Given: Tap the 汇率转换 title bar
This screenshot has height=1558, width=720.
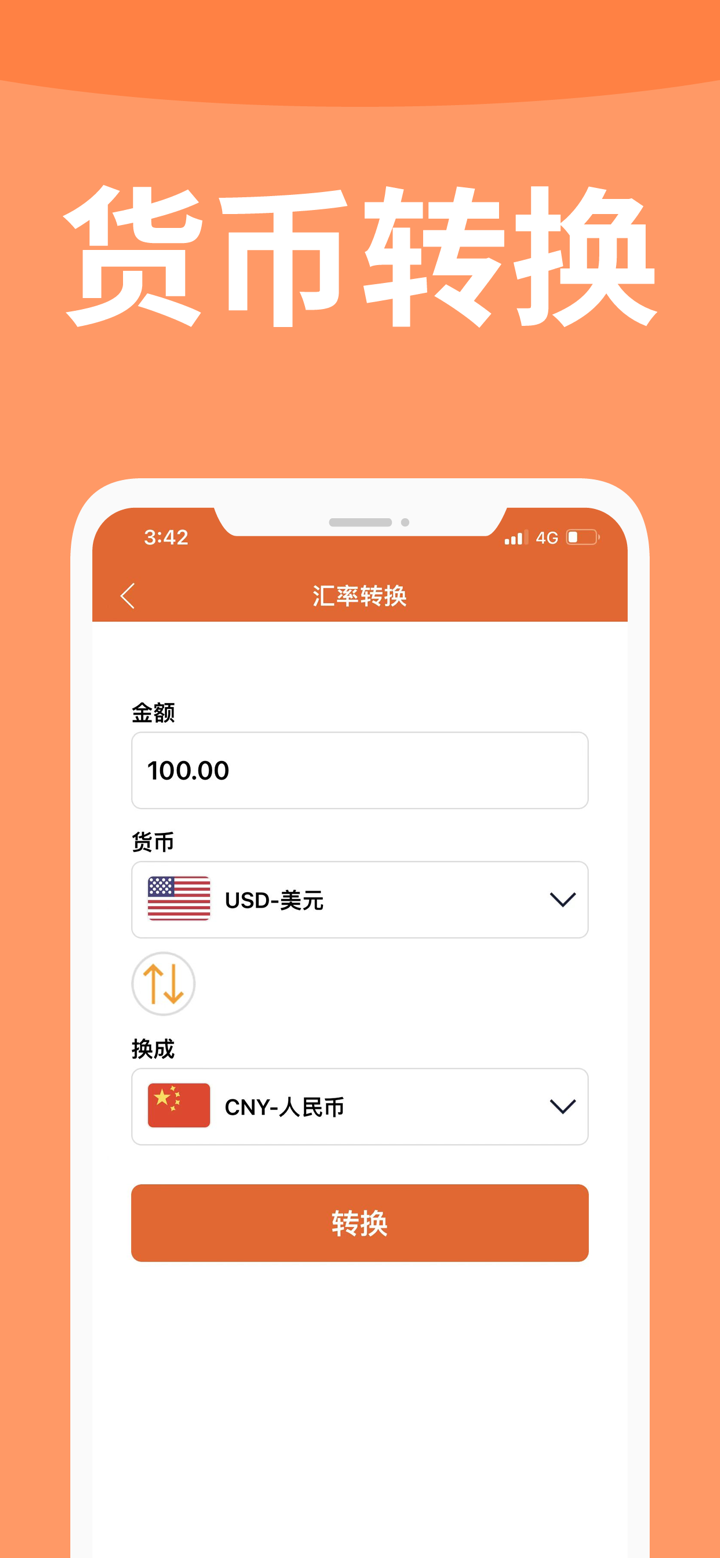Looking at the screenshot, I should (360, 595).
